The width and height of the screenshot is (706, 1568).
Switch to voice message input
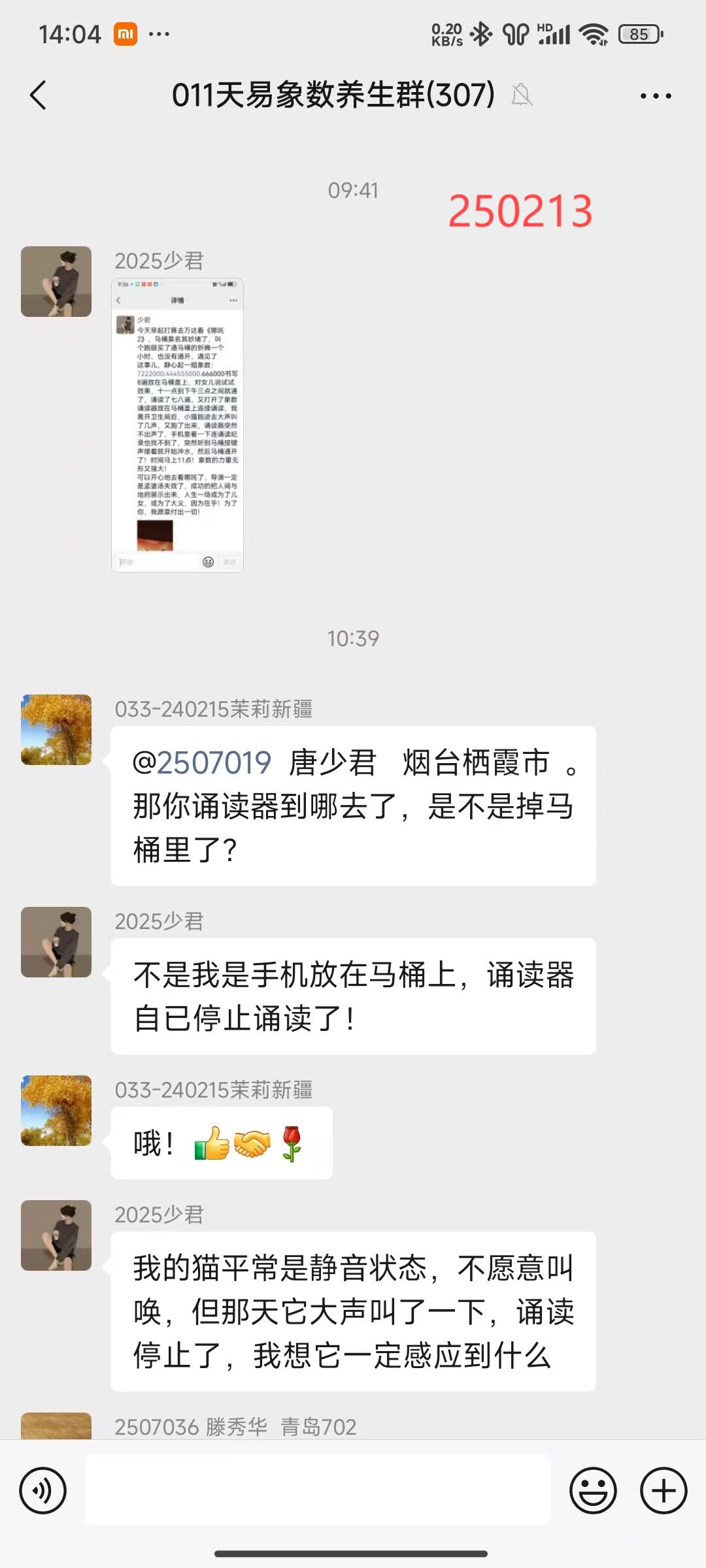pyautogui.click(x=43, y=1491)
